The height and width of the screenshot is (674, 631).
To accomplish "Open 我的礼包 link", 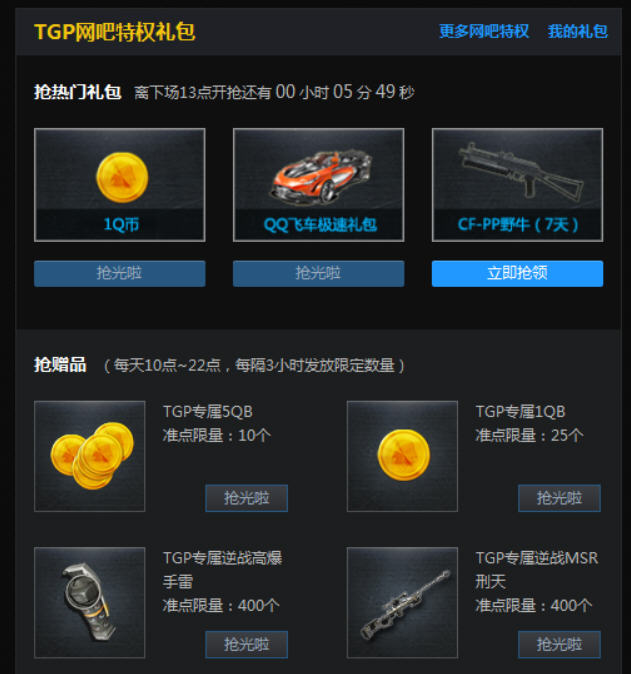I will (577, 31).
